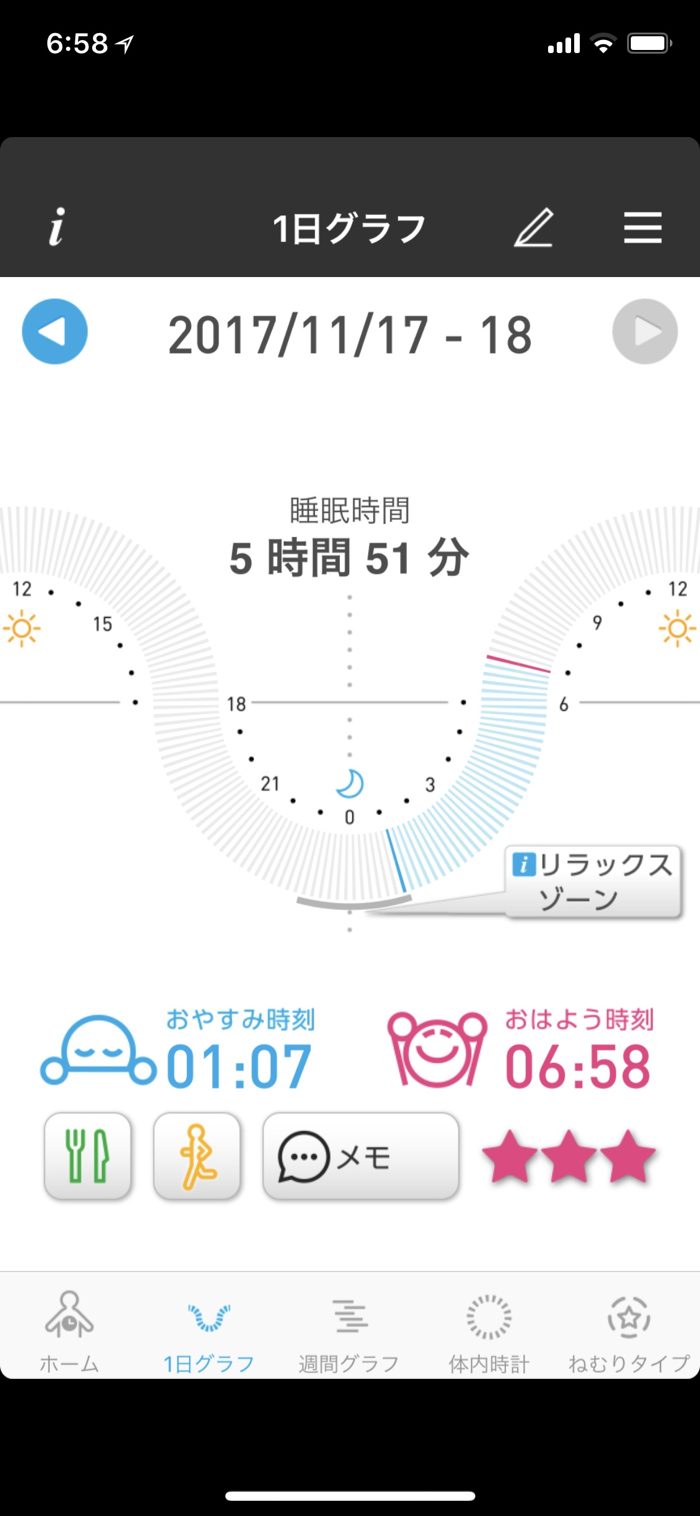Tap the pencil edit icon
The width and height of the screenshot is (700, 1516).
pos(534,229)
